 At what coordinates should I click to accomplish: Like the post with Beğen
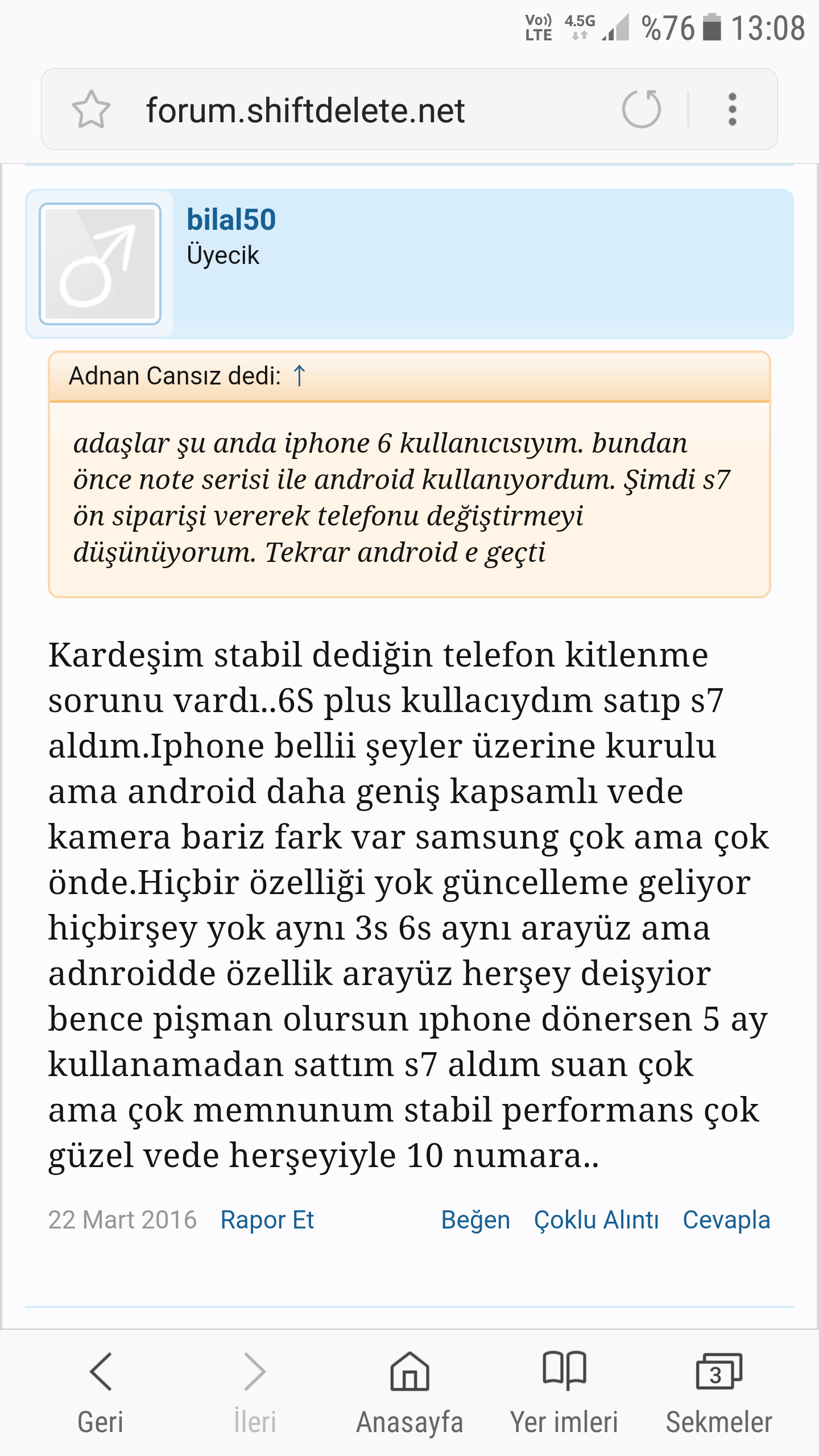coord(475,1220)
